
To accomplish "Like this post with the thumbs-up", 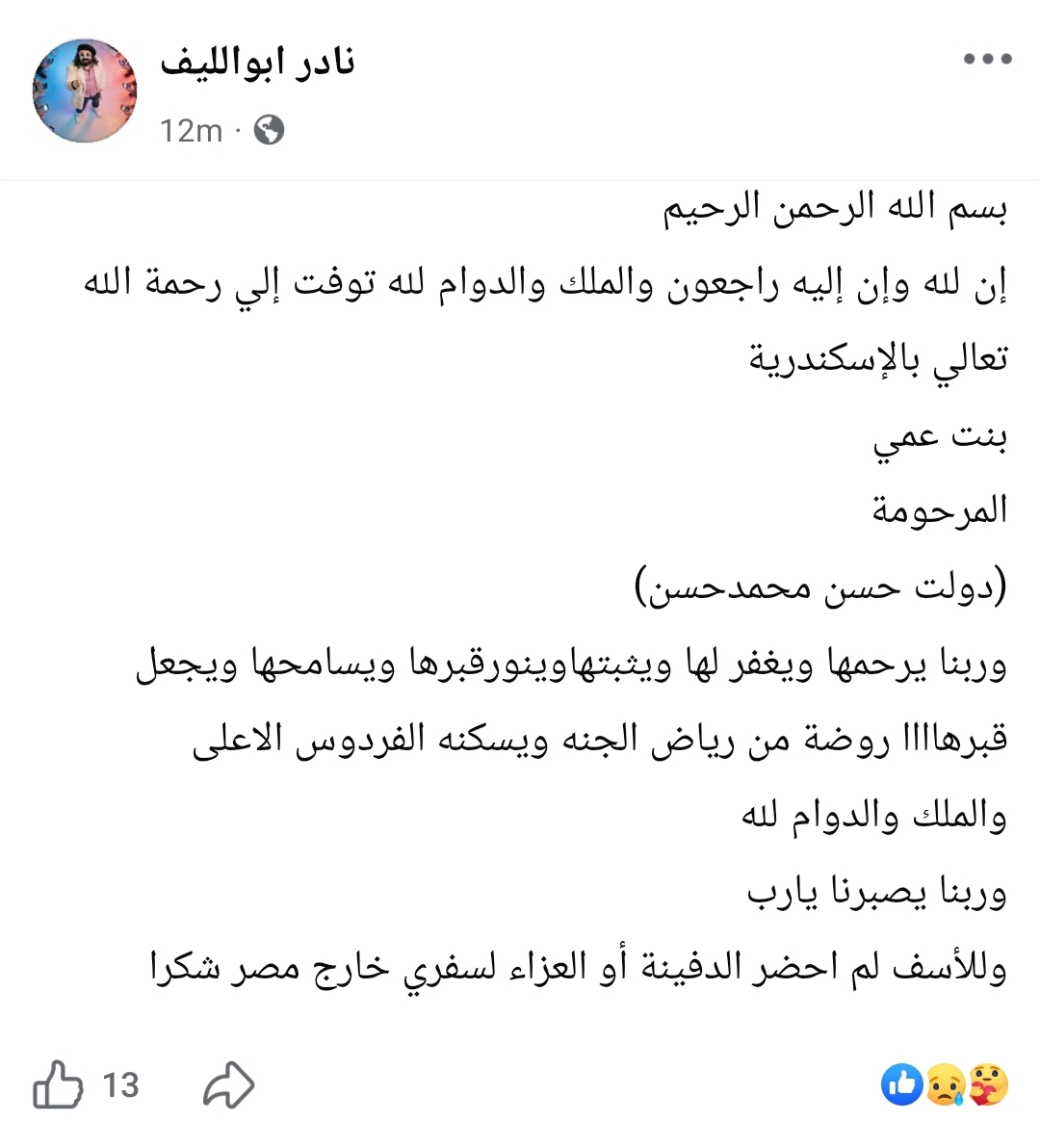I will [59, 1085].
